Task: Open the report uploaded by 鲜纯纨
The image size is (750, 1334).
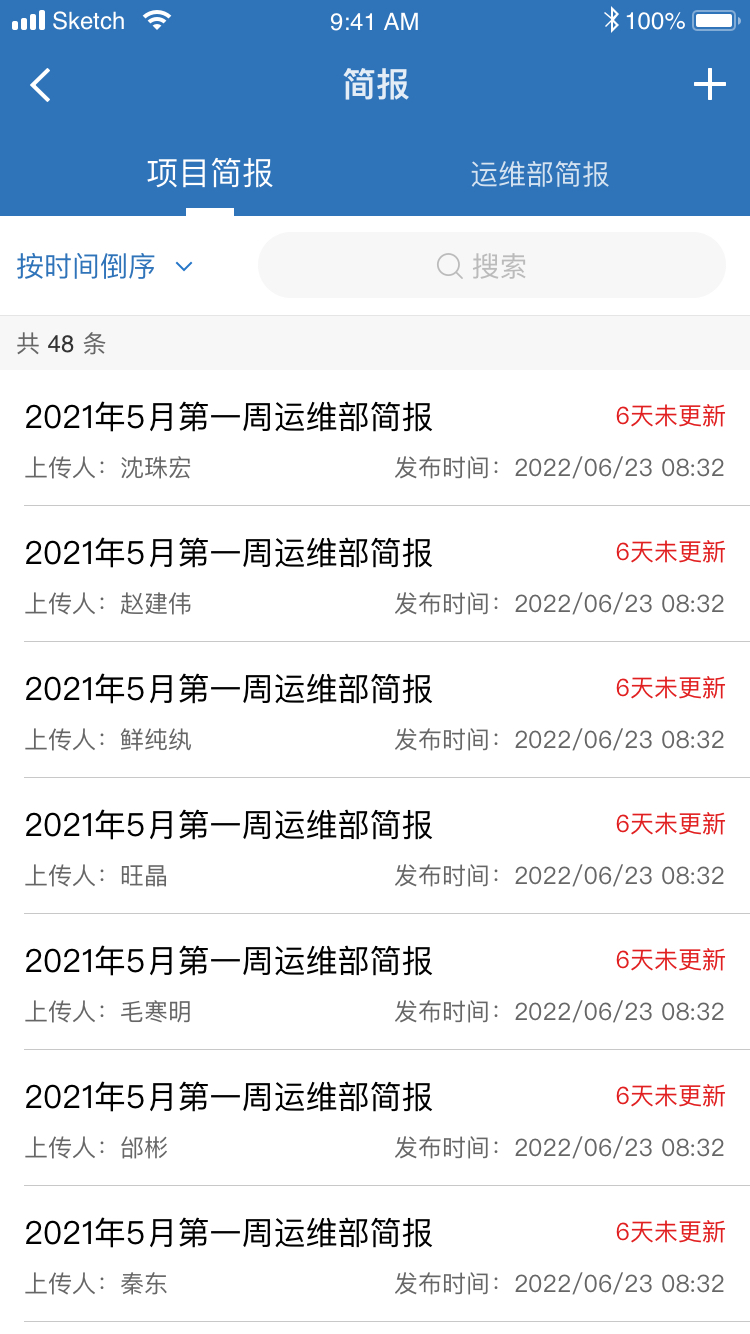Action: (x=375, y=710)
